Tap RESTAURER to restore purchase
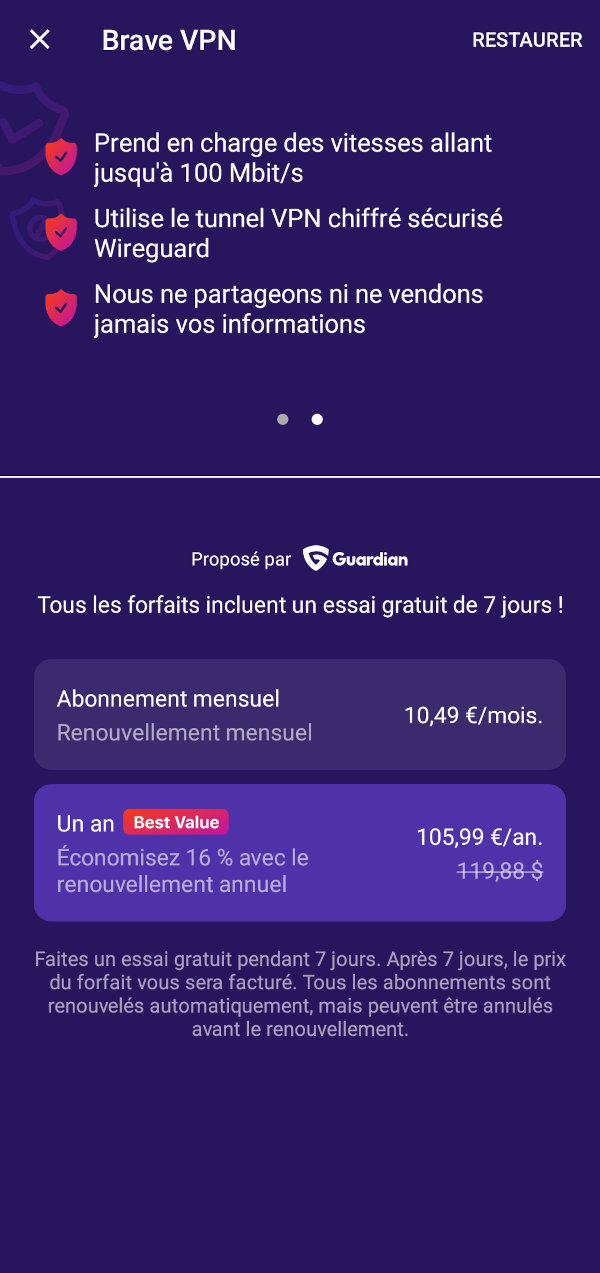600x1273 pixels. pos(527,40)
